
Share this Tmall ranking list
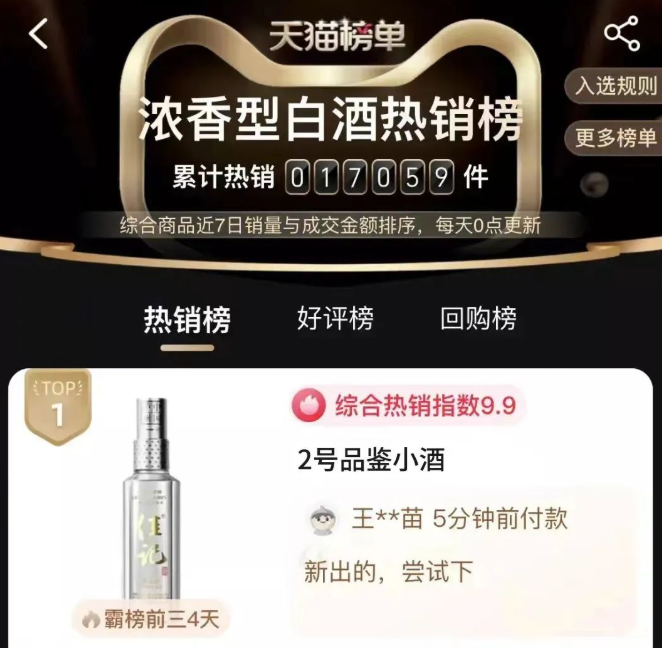(x=621, y=34)
